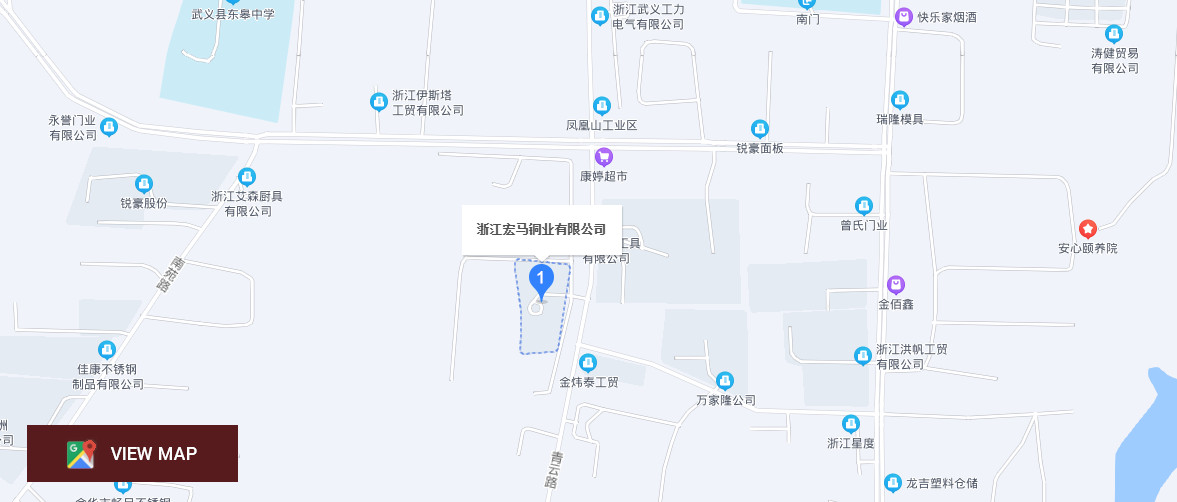This screenshot has height=502, width=1177.
Task: Tap the blue location pin numbered 1
Action: point(540,279)
